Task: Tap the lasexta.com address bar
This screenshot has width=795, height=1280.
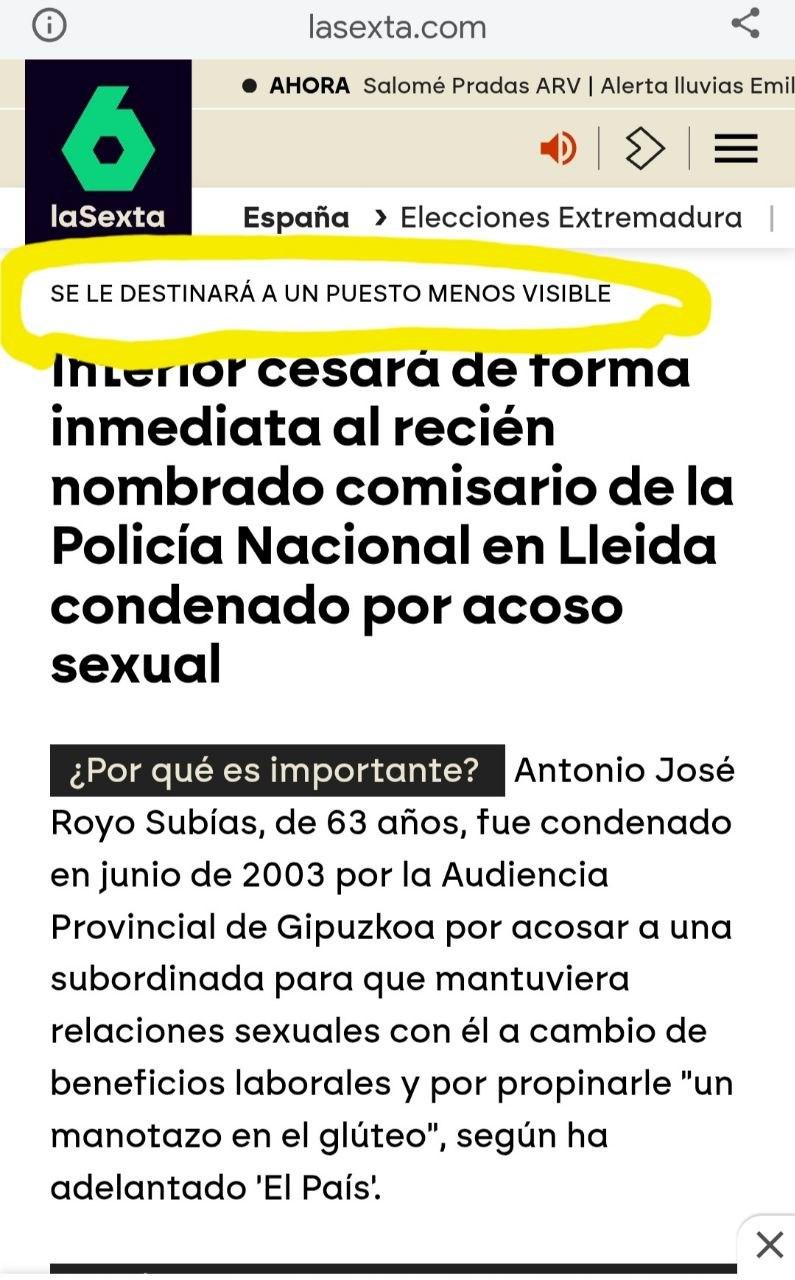Action: tap(397, 27)
